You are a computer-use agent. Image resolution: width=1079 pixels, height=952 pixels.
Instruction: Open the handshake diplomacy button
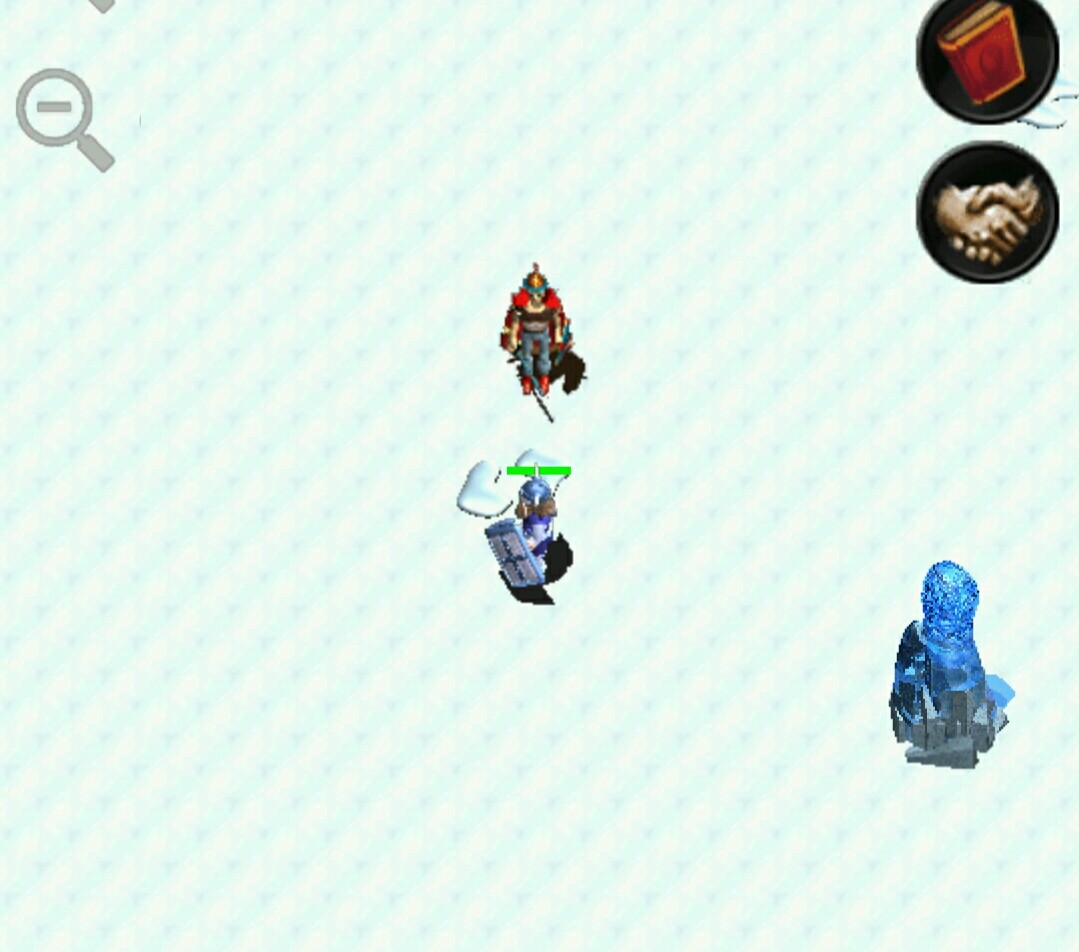tap(987, 213)
